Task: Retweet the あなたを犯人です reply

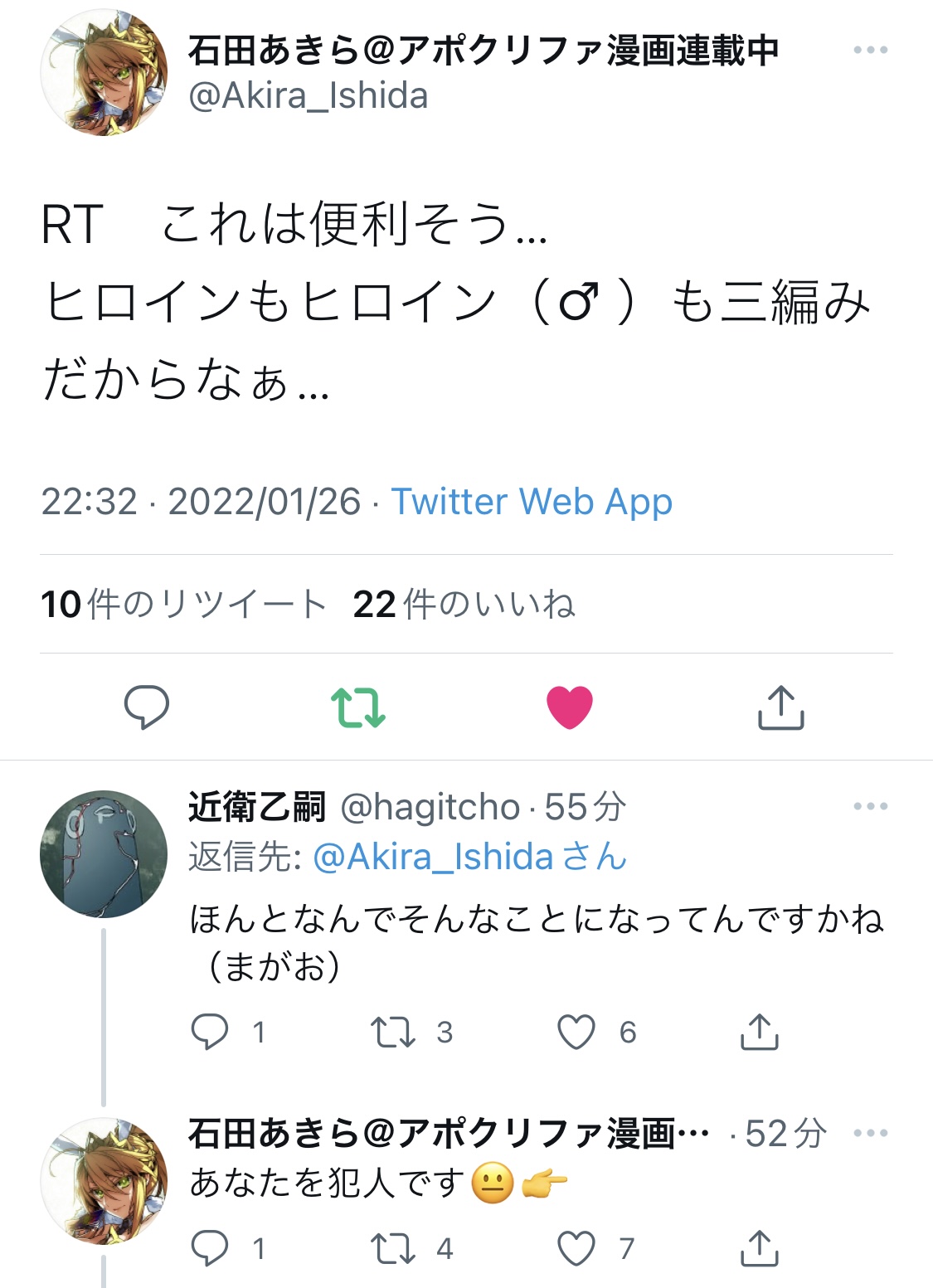Action: [393, 1249]
